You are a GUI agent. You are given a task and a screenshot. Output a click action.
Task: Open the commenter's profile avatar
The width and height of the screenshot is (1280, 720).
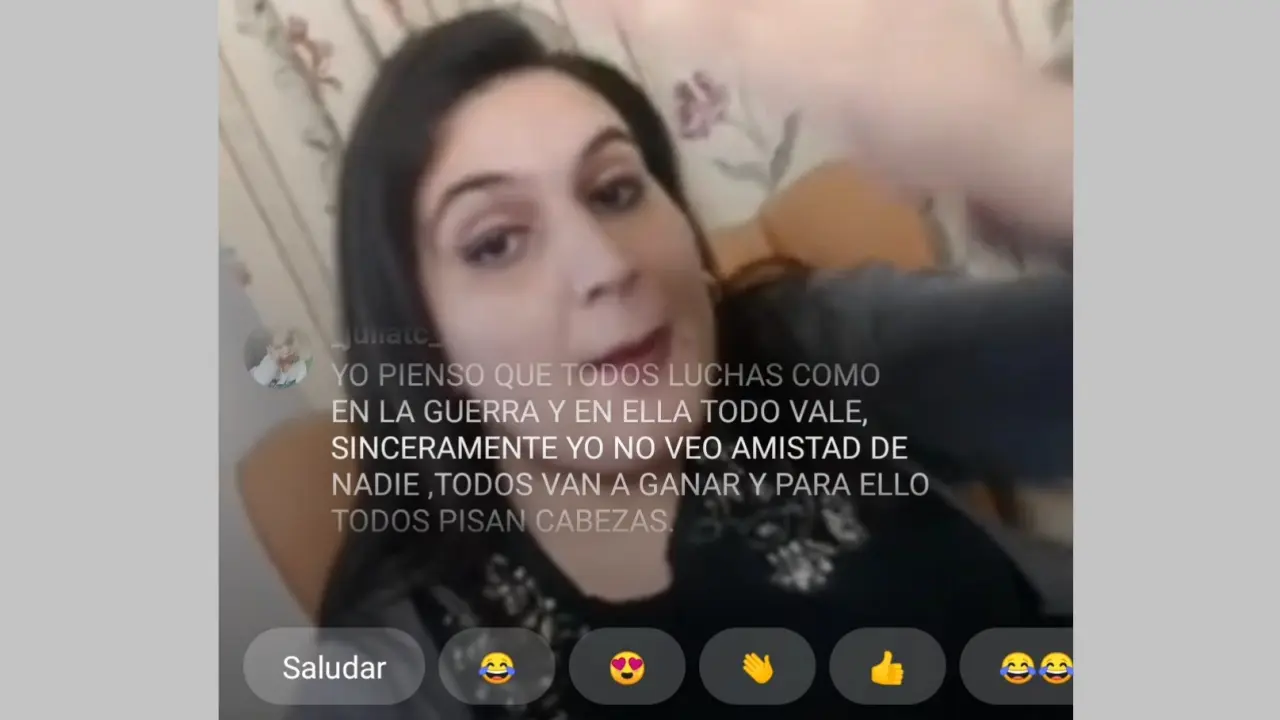click(x=279, y=357)
